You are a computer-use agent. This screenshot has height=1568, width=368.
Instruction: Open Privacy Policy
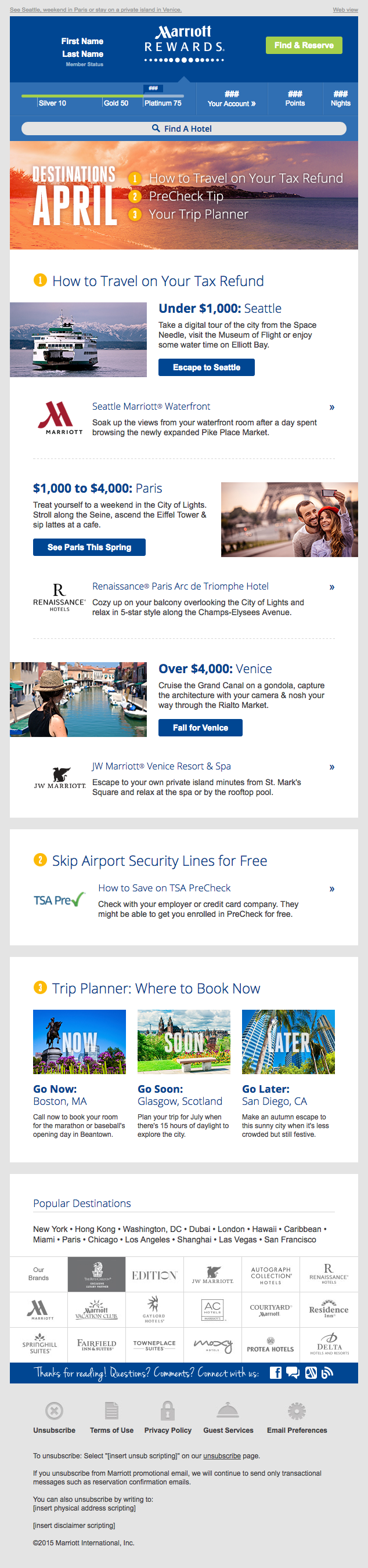click(168, 1430)
